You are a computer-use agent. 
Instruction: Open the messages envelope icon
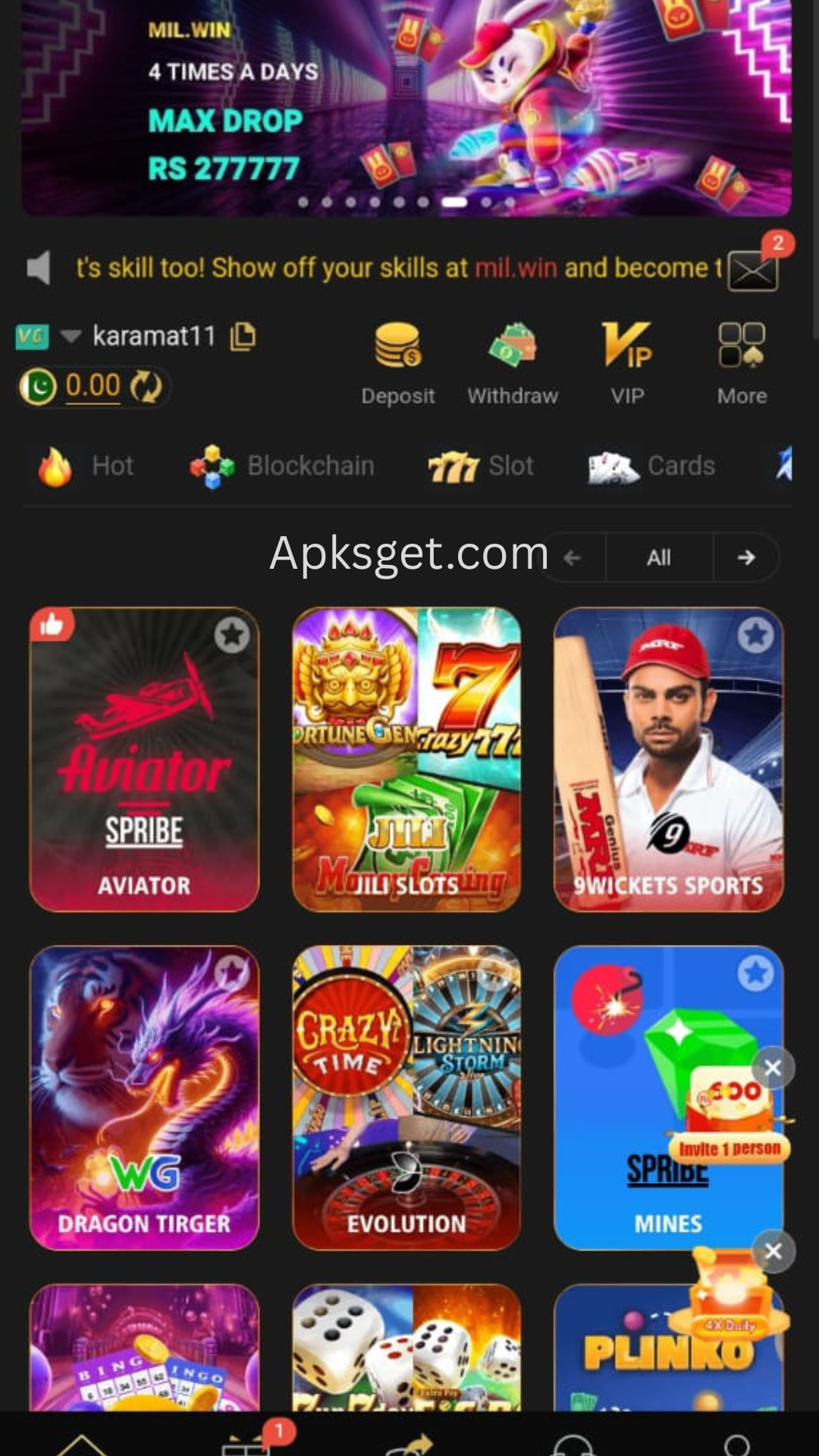[753, 269]
